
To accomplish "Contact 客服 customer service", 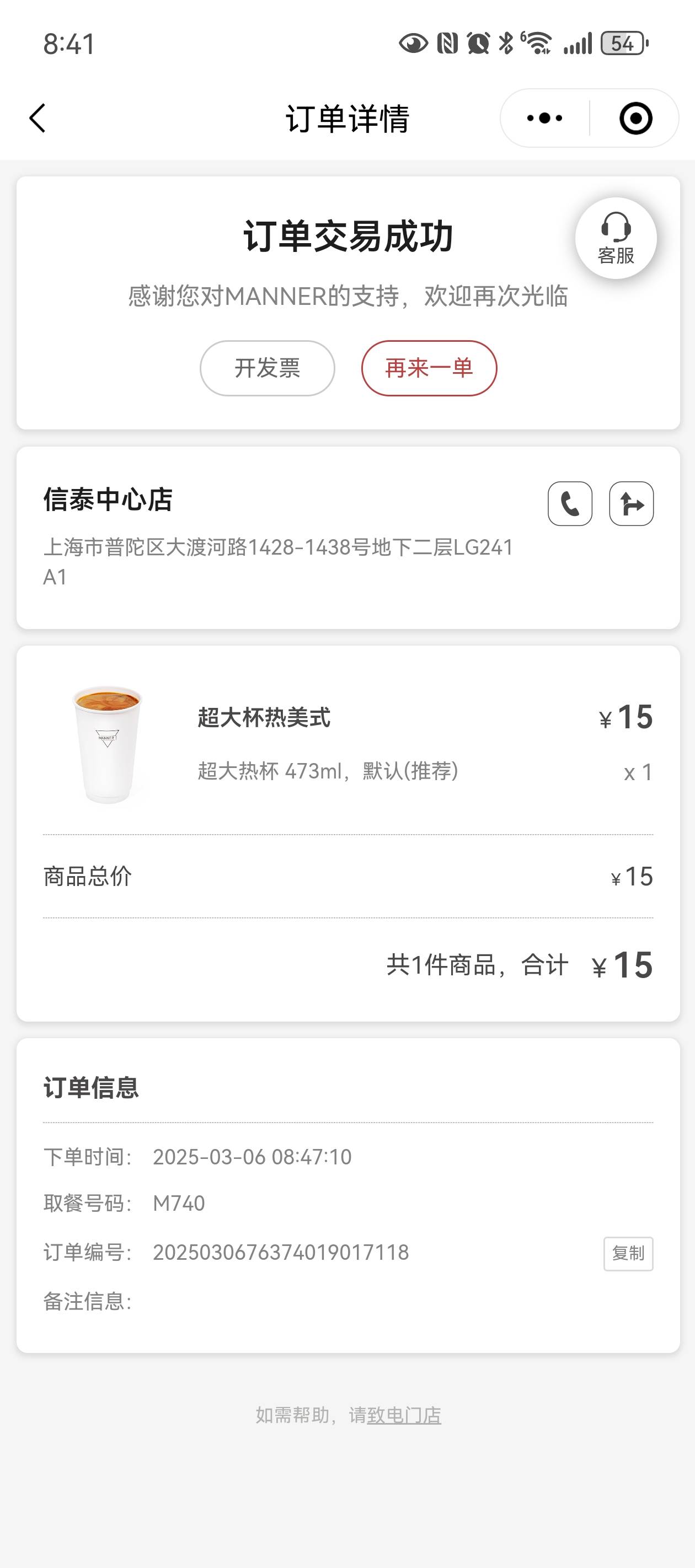I will pyautogui.click(x=616, y=238).
